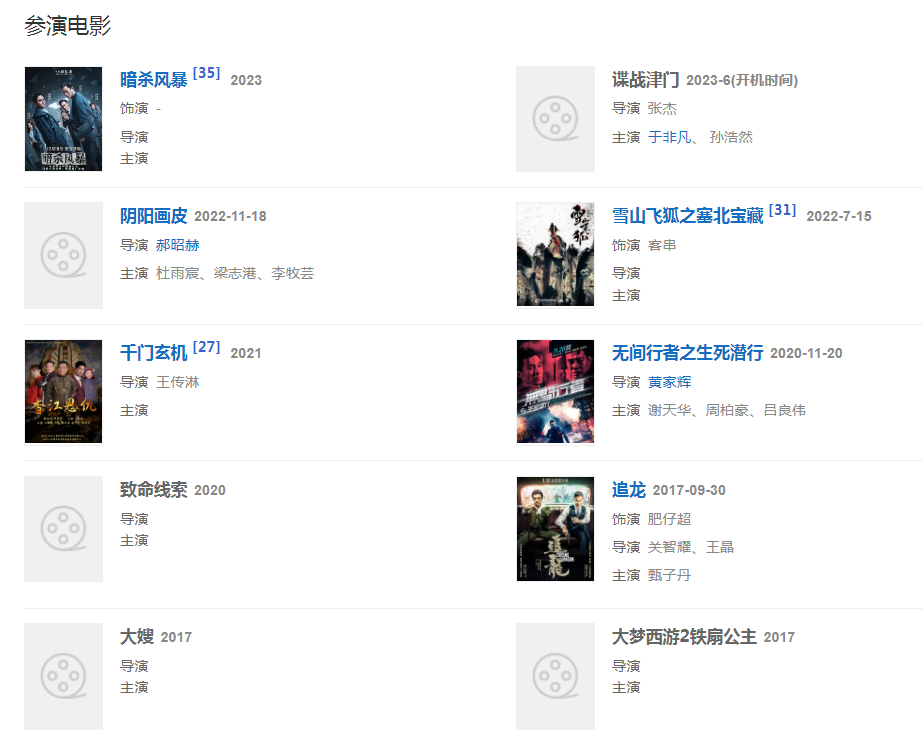
Task: Open the 阴阳画皮 movie link
Action: (153, 216)
